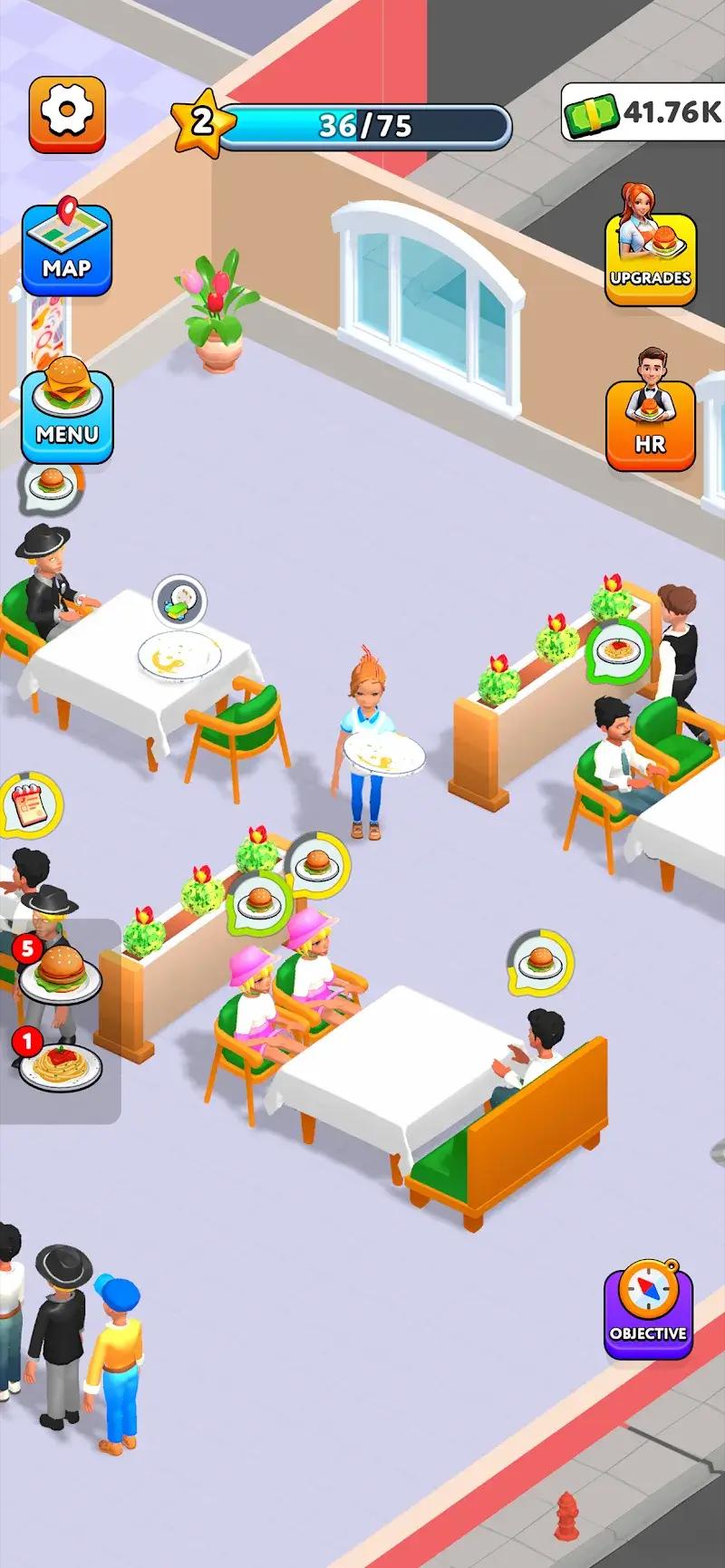Image resolution: width=725 pixels, height=1568 pixels.
Task: Open the settings gear
Action: click(67, 112)
